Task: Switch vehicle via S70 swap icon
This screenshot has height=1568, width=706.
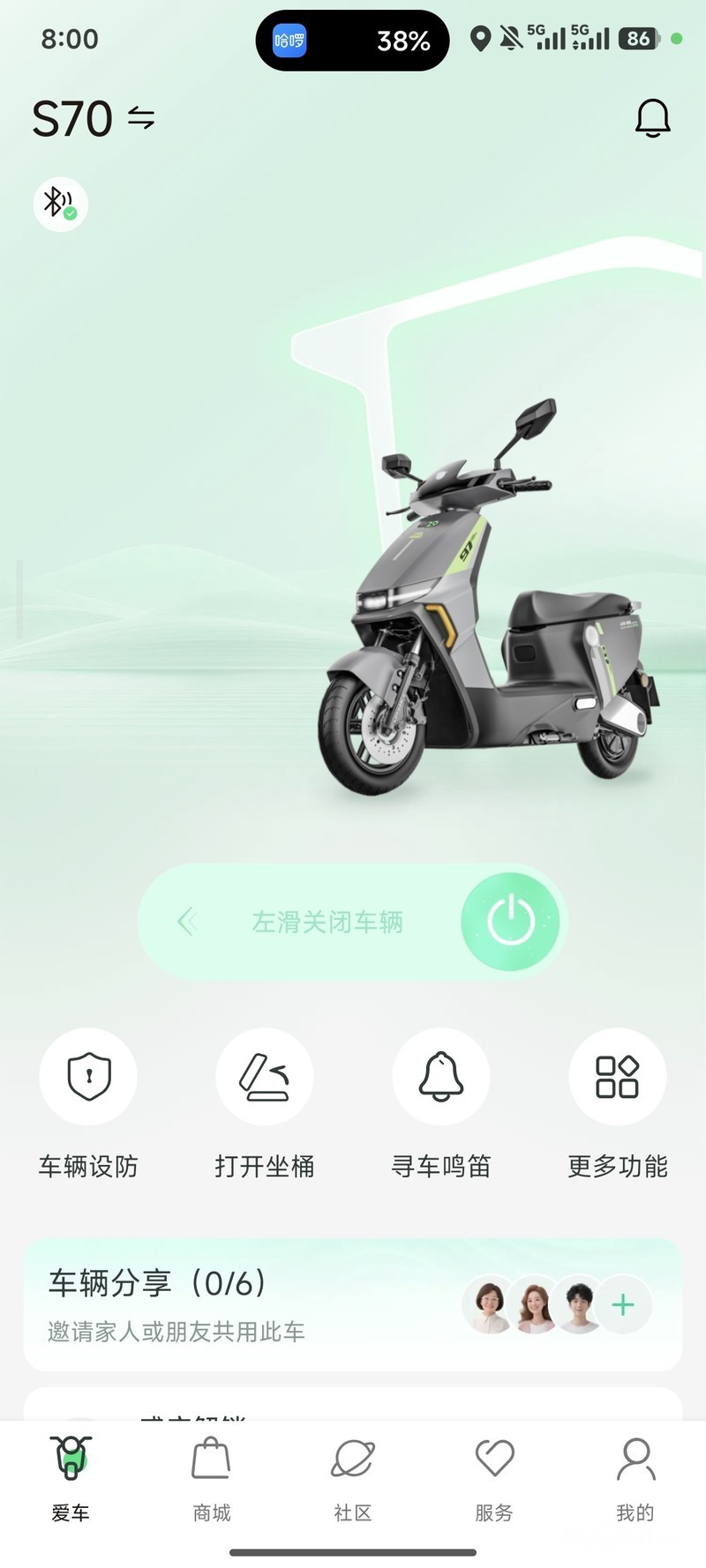Action: pyautogui.click(x=141, y=117)
